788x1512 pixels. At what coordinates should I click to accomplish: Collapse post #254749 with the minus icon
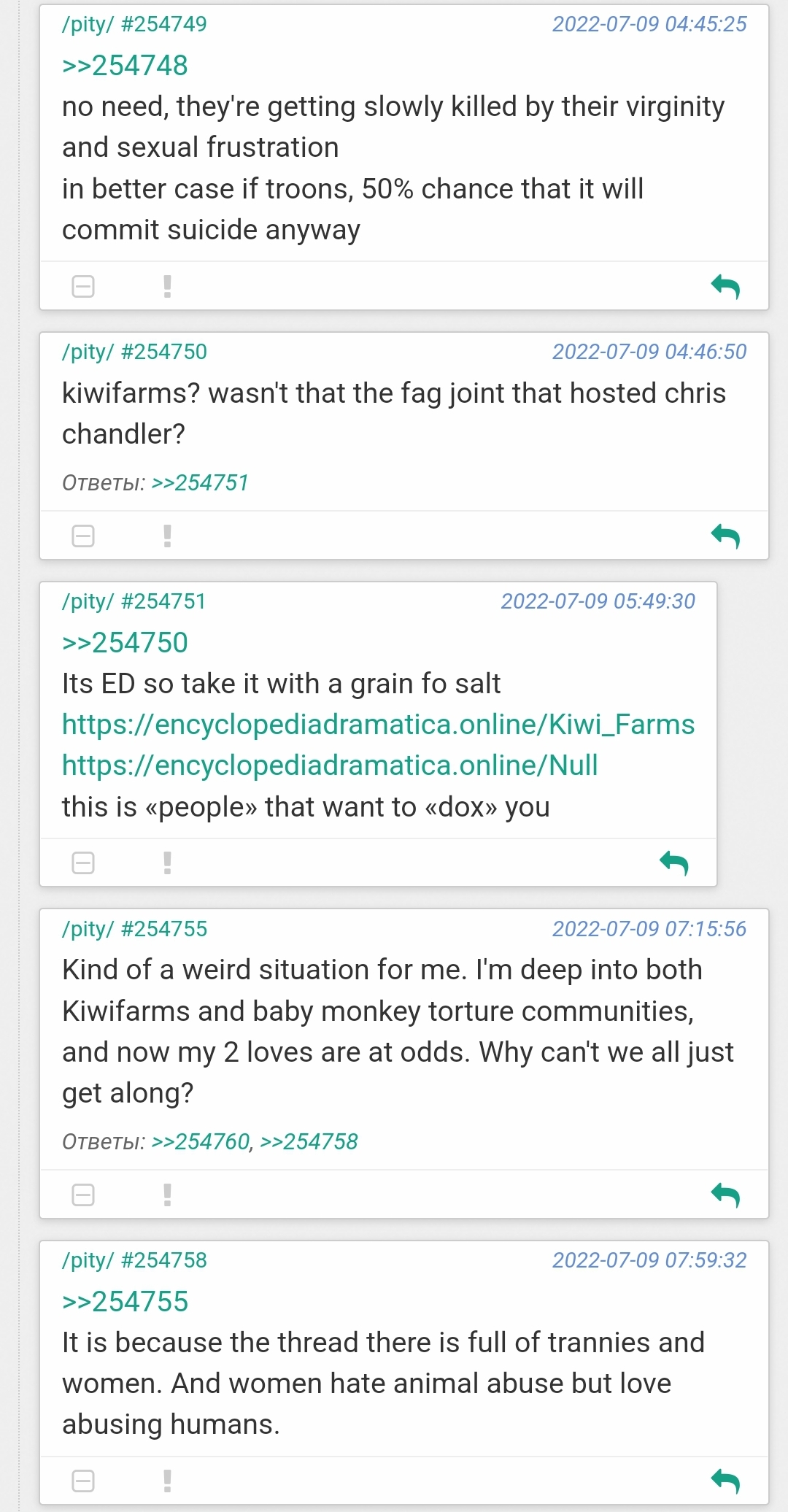pyautogui.click(x=83, y=286)
